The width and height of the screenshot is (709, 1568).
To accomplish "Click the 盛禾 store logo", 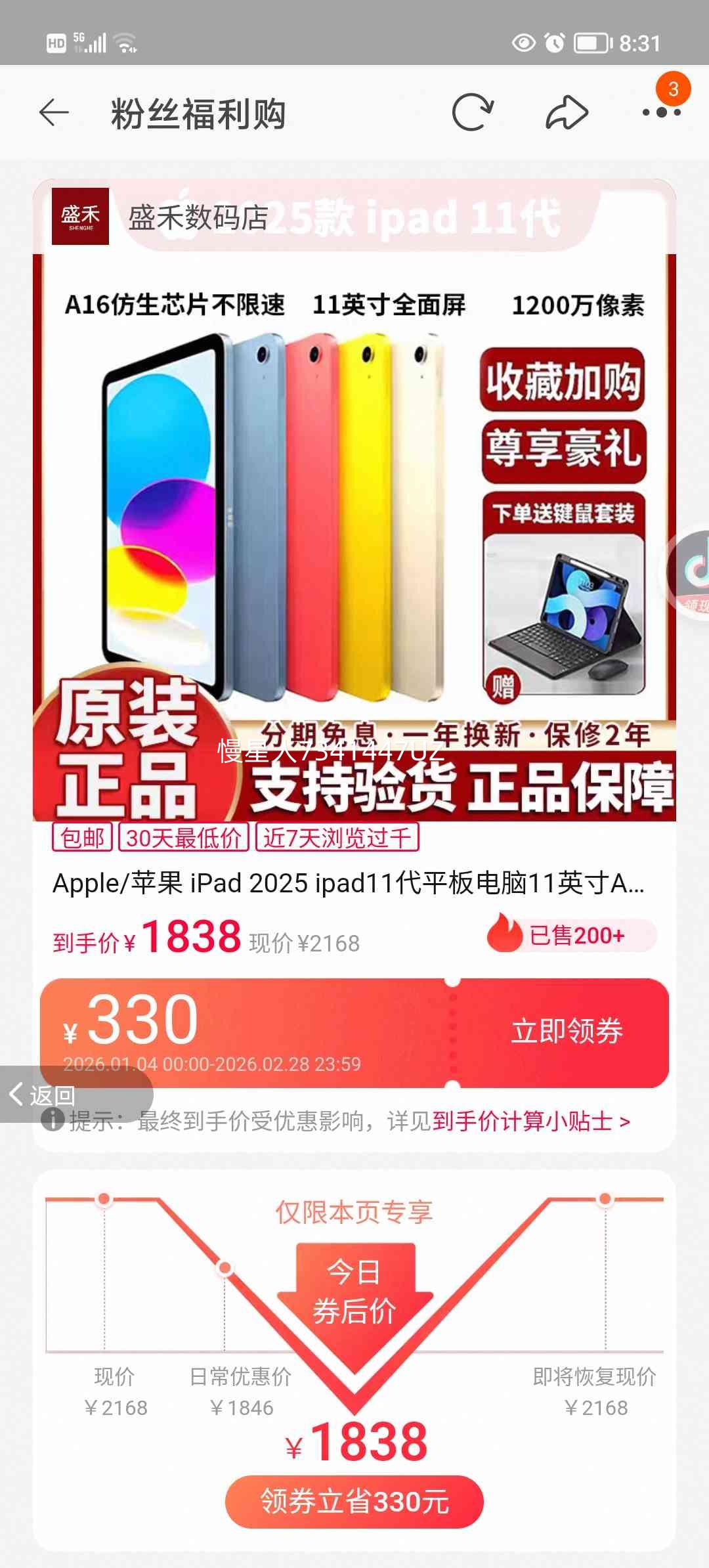I will click(82, 220).
